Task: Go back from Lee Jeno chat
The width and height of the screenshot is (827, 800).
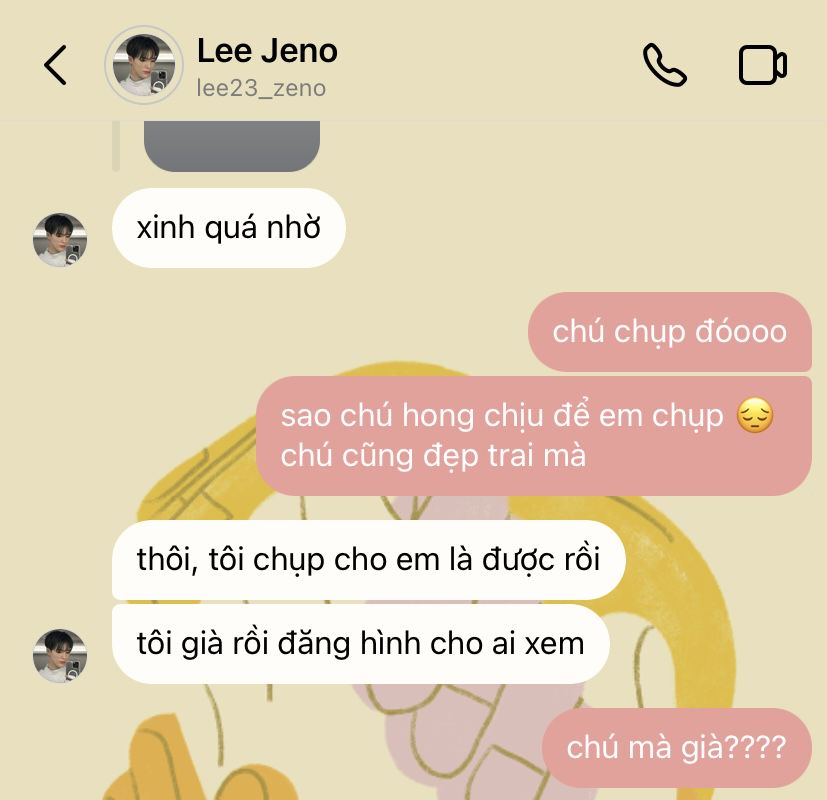Action: pyautogui.click(x=56, y=66)
